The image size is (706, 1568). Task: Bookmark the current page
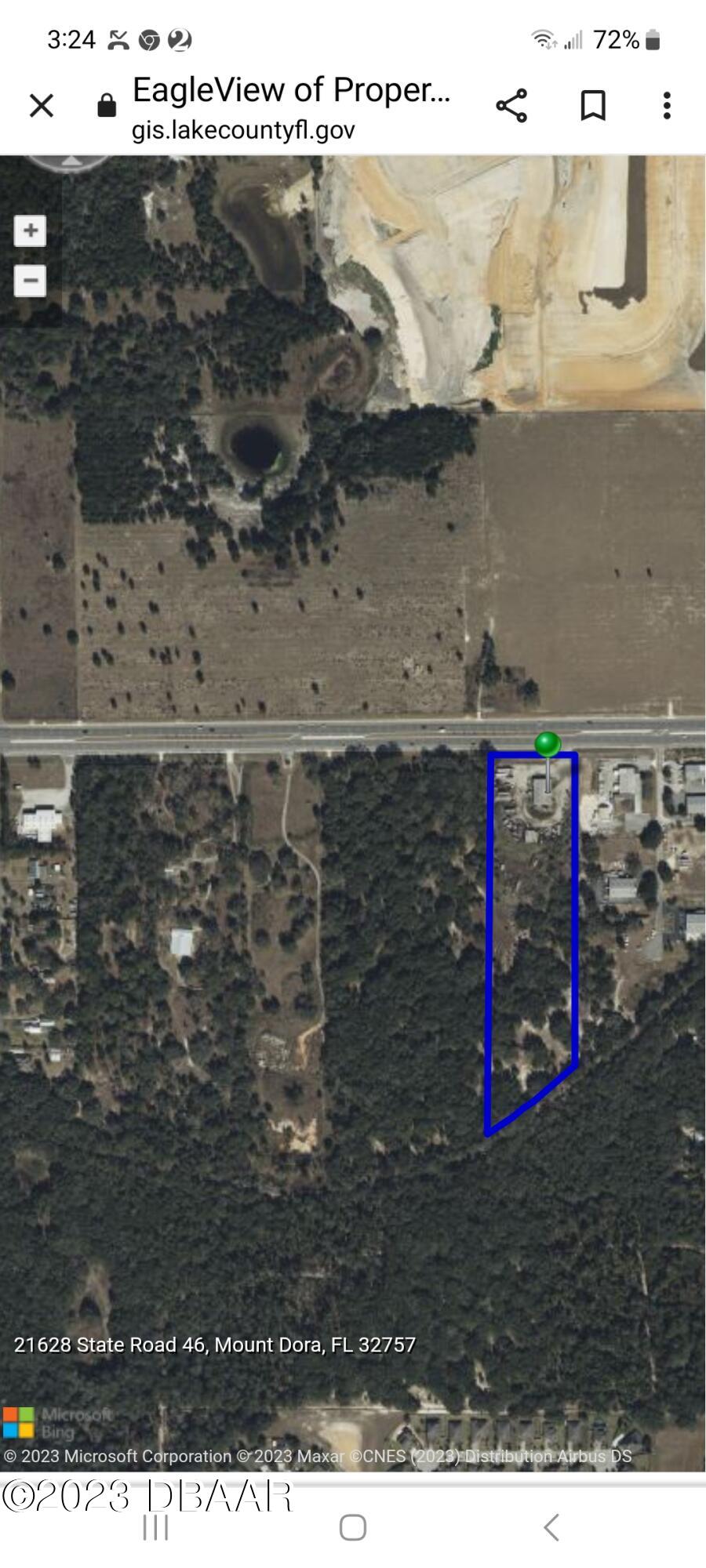[x=593, y=106]
